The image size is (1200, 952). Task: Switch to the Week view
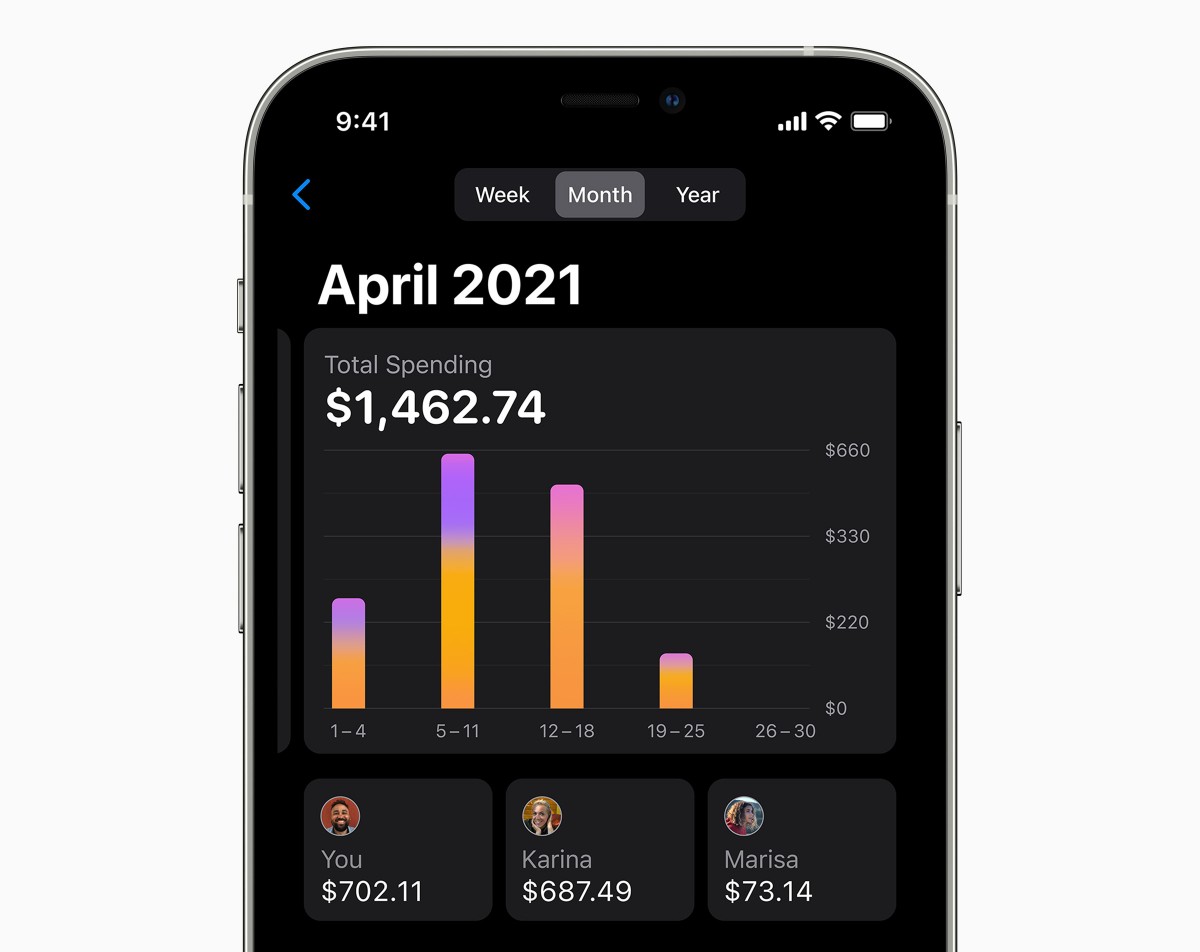coord(502,195)
